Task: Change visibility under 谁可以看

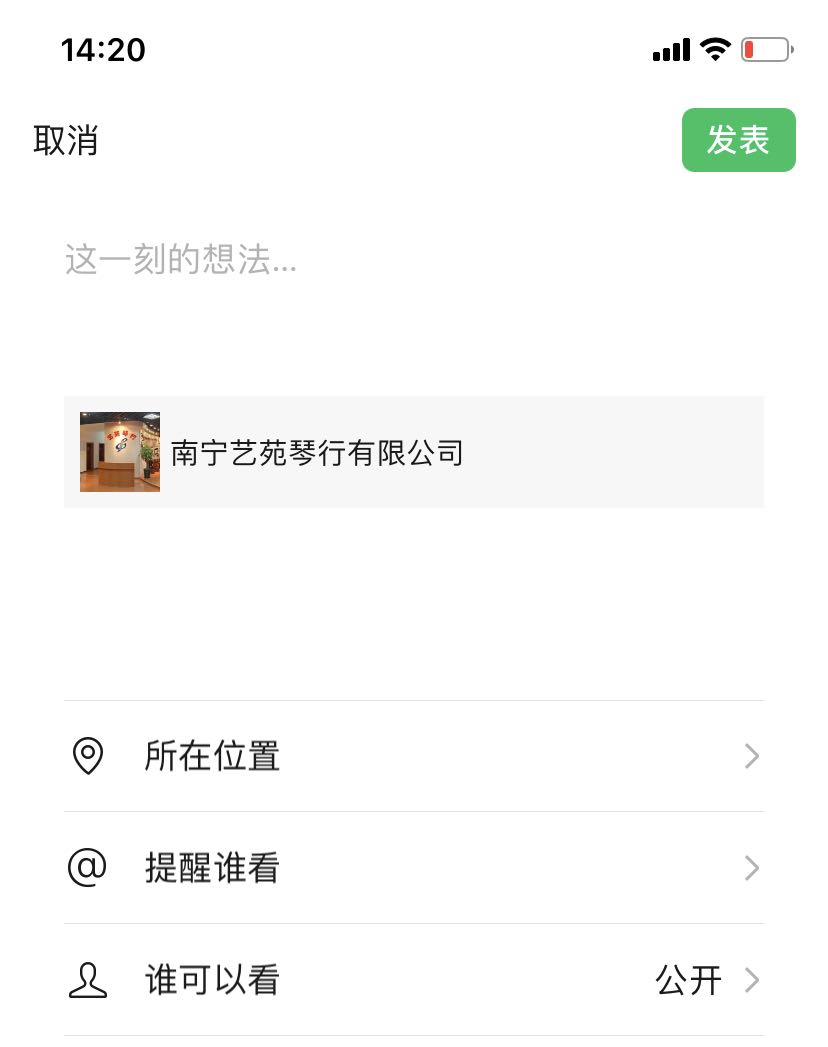Action: tap(414, 980)
